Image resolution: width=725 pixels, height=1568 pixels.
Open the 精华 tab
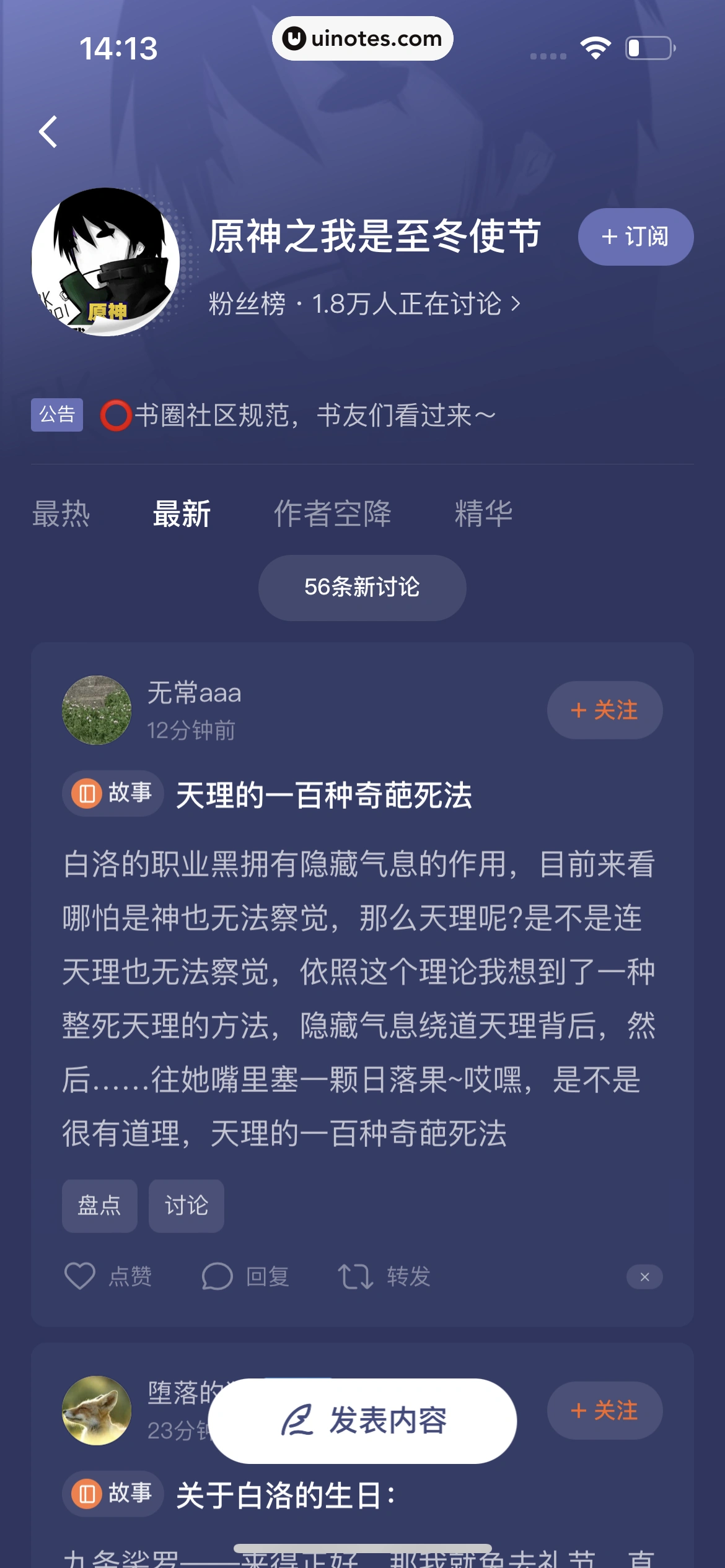[483, 514]
